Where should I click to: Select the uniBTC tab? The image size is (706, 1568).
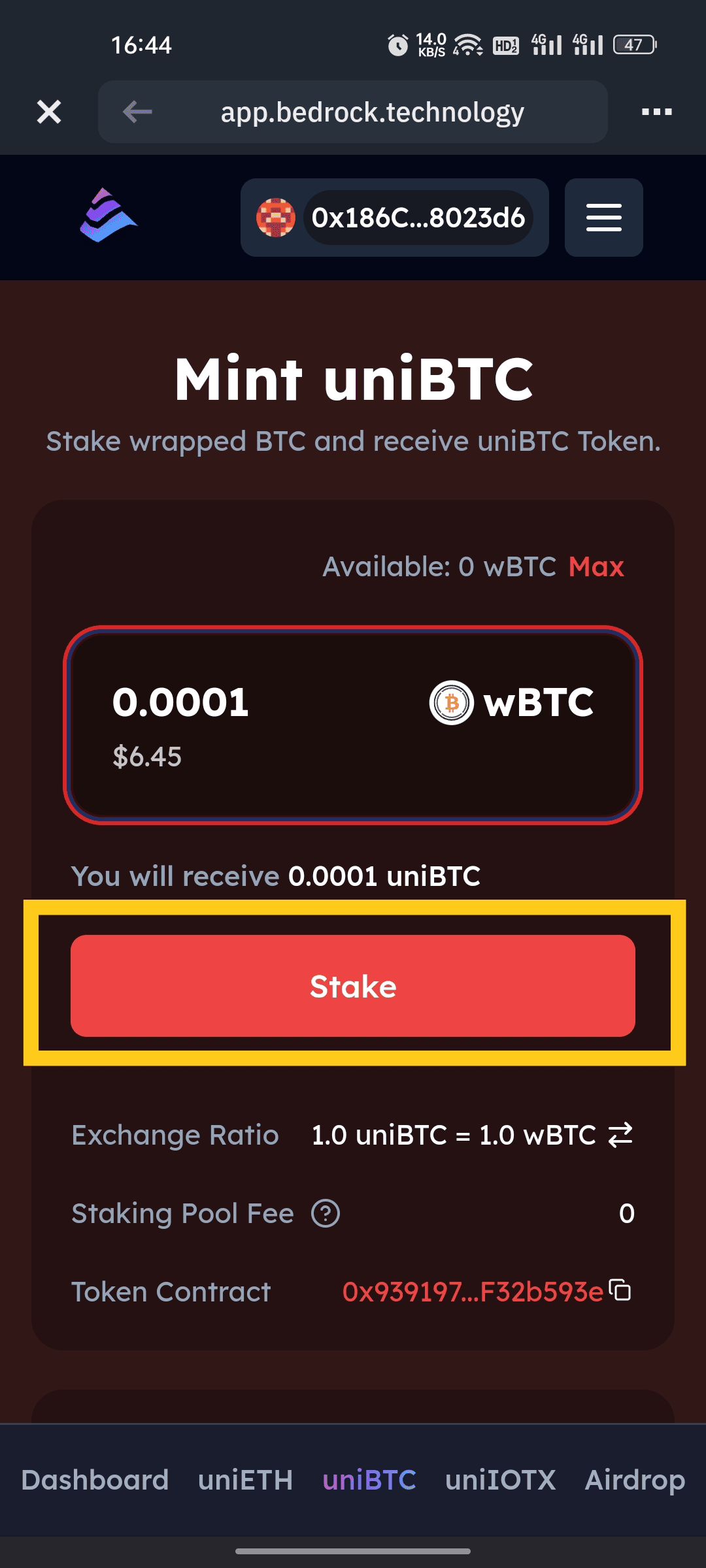click(369, 1480)
